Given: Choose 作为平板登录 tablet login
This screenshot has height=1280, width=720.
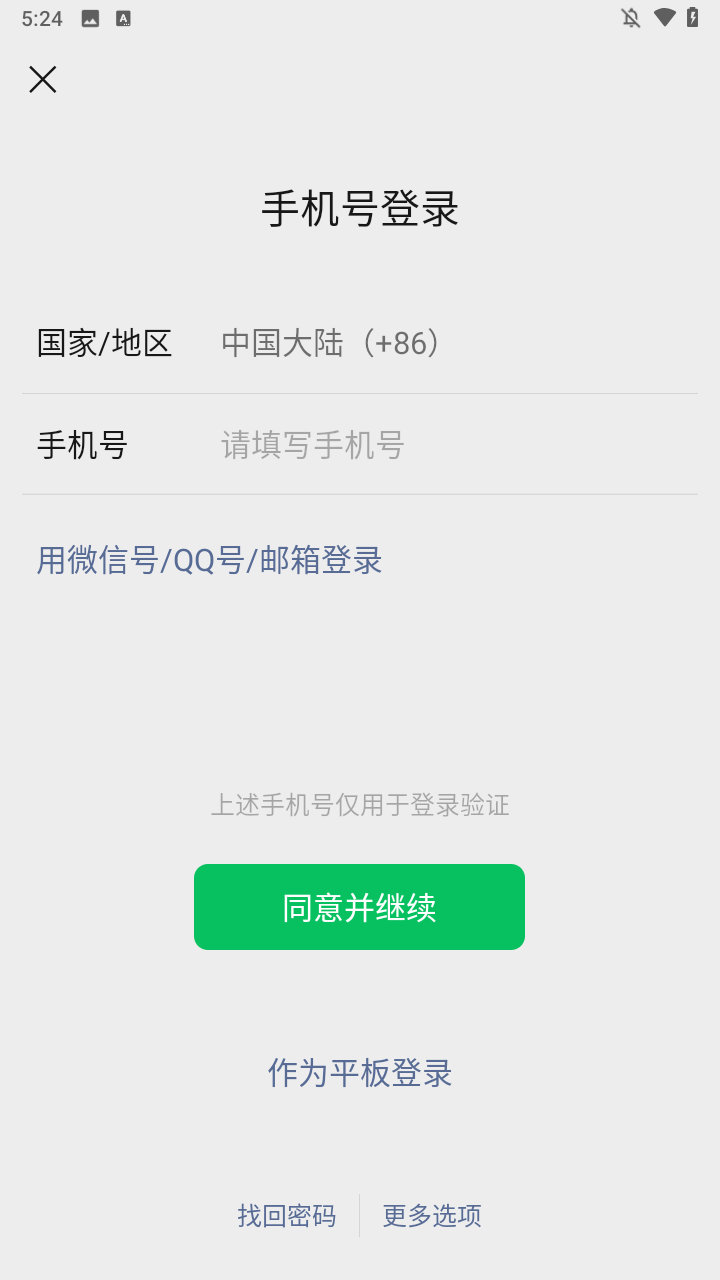Looking at the screenshot, I should click(360, 1073).
